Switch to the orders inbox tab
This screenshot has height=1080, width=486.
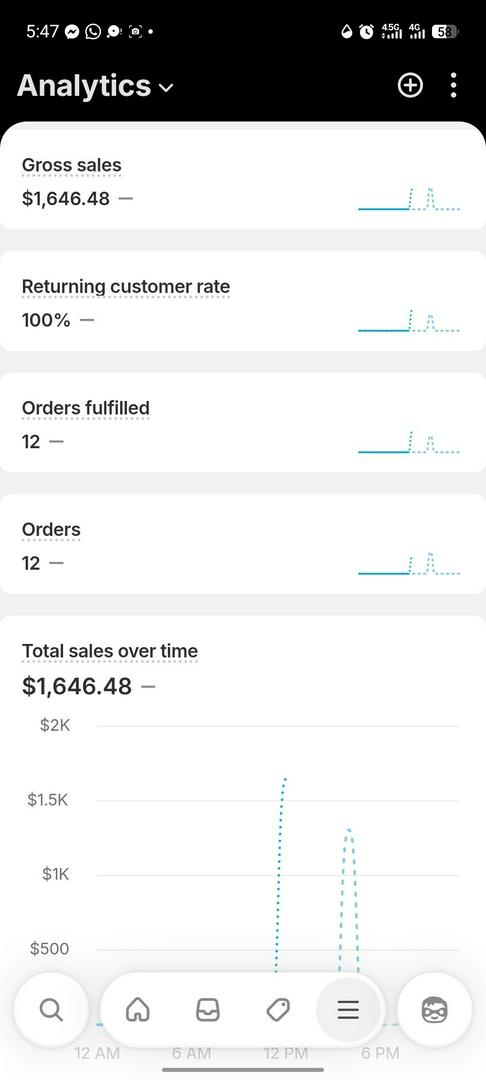click(208, 1010)
